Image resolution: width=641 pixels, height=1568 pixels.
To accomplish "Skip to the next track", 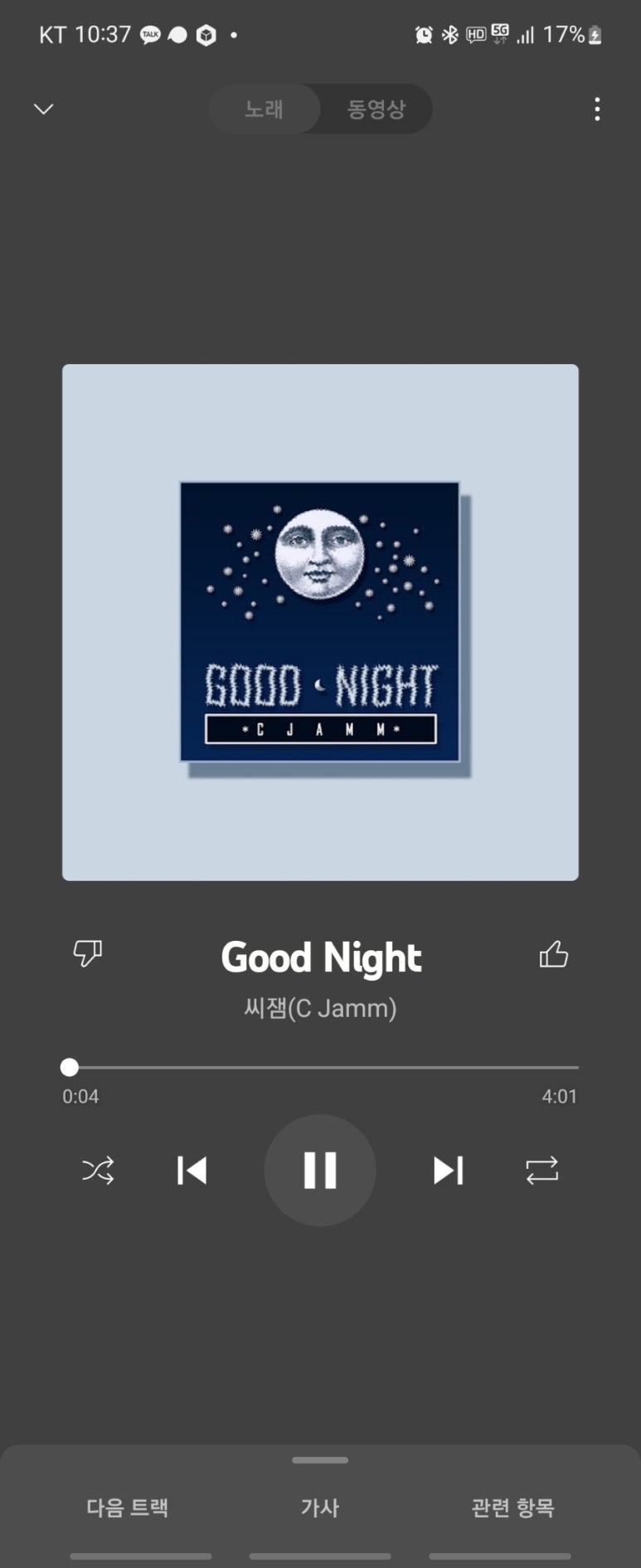I will coord(448,1171).
